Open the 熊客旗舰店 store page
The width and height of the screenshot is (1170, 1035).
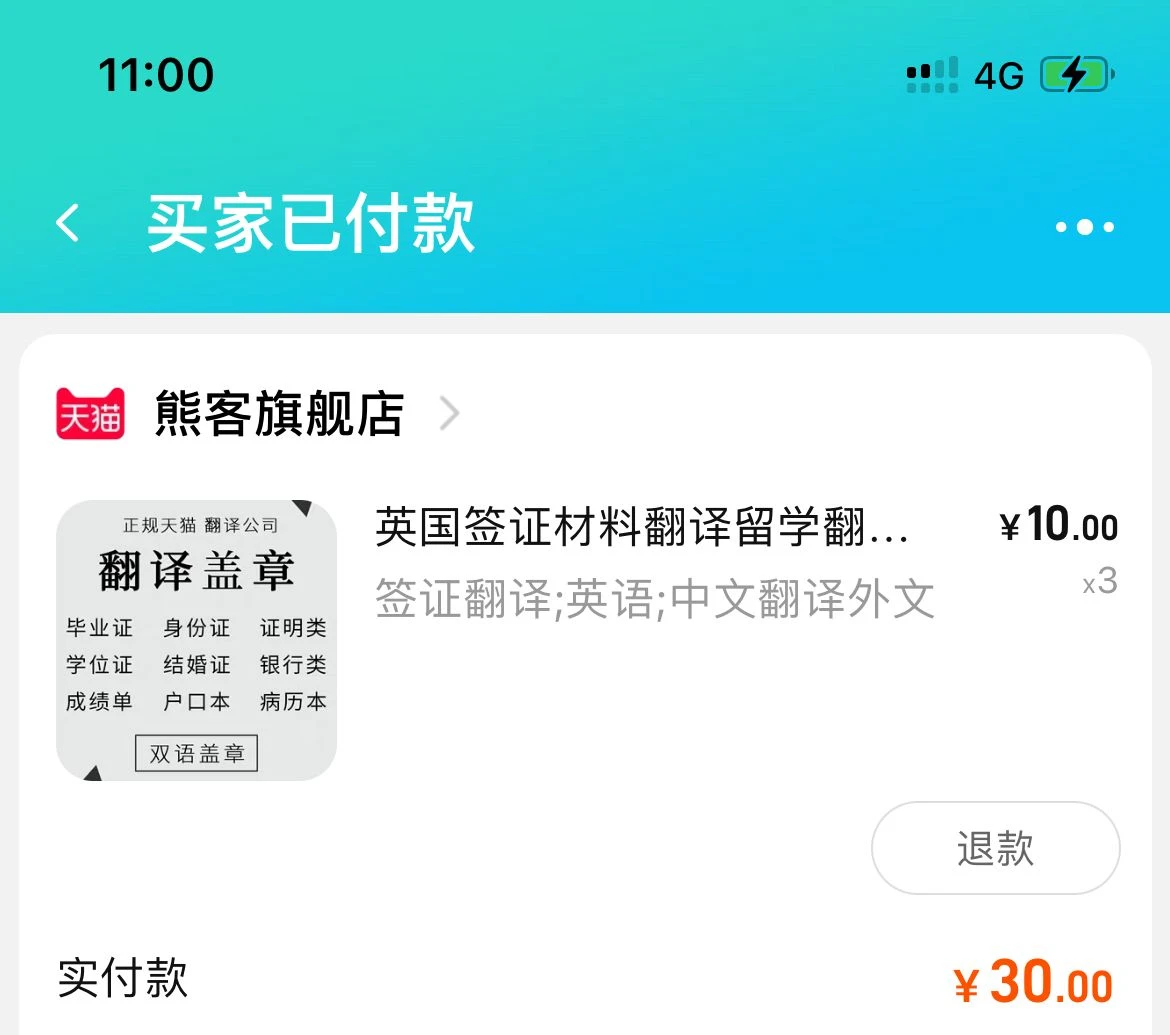point(280,413)
